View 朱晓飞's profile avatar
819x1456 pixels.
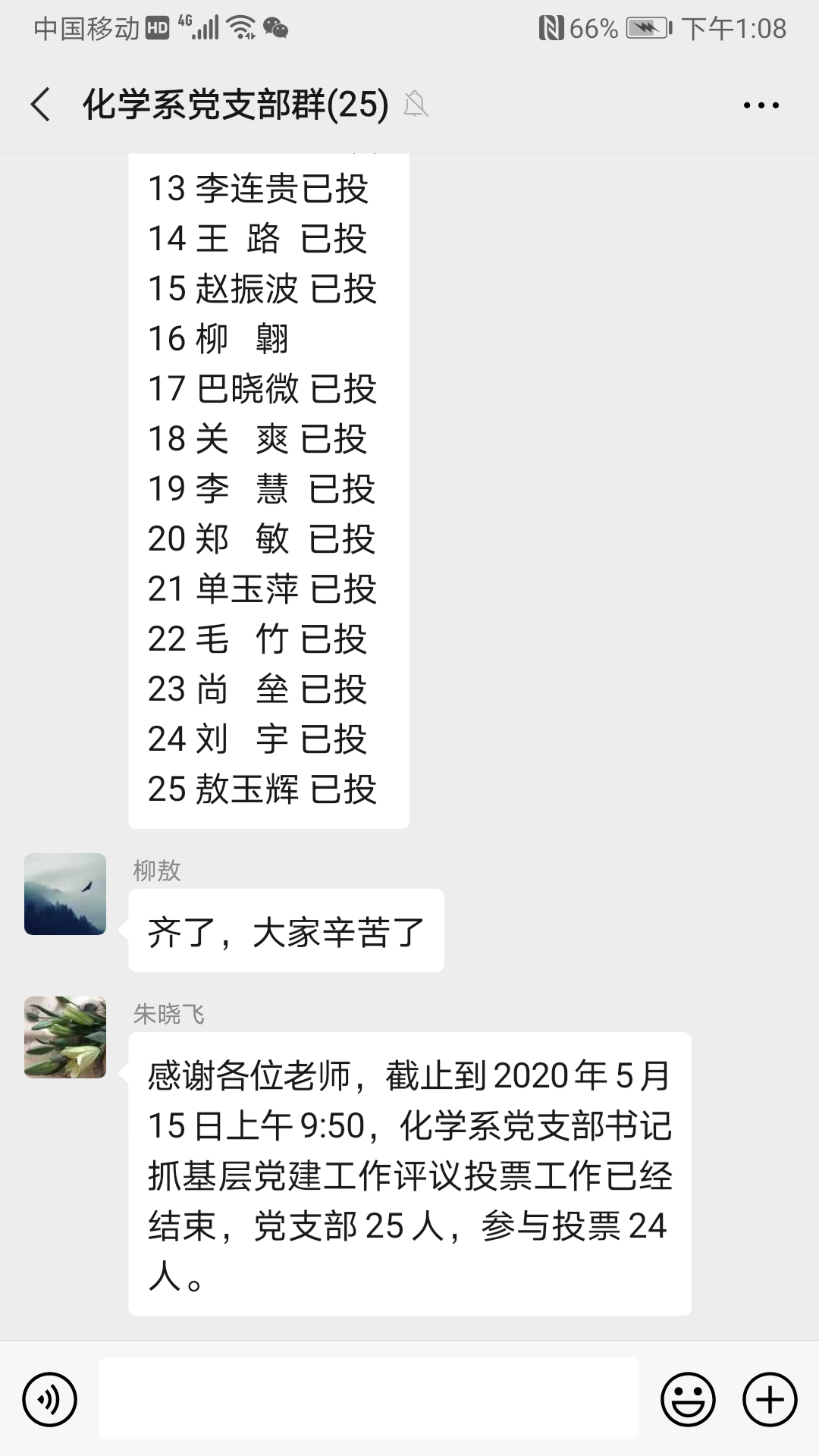coord(65,1037)
